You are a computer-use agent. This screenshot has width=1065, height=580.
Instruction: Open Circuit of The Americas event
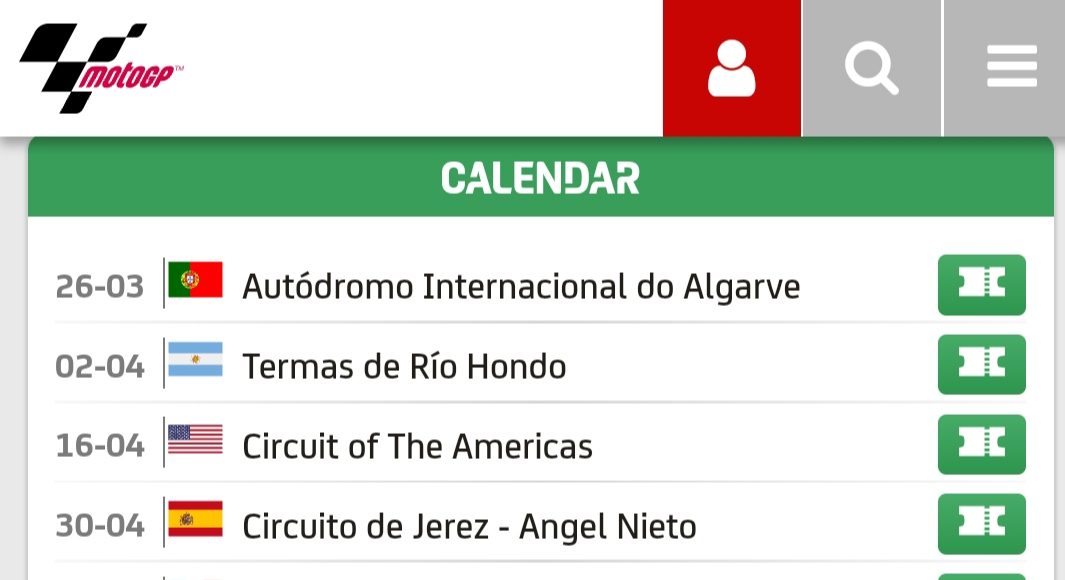417,446
